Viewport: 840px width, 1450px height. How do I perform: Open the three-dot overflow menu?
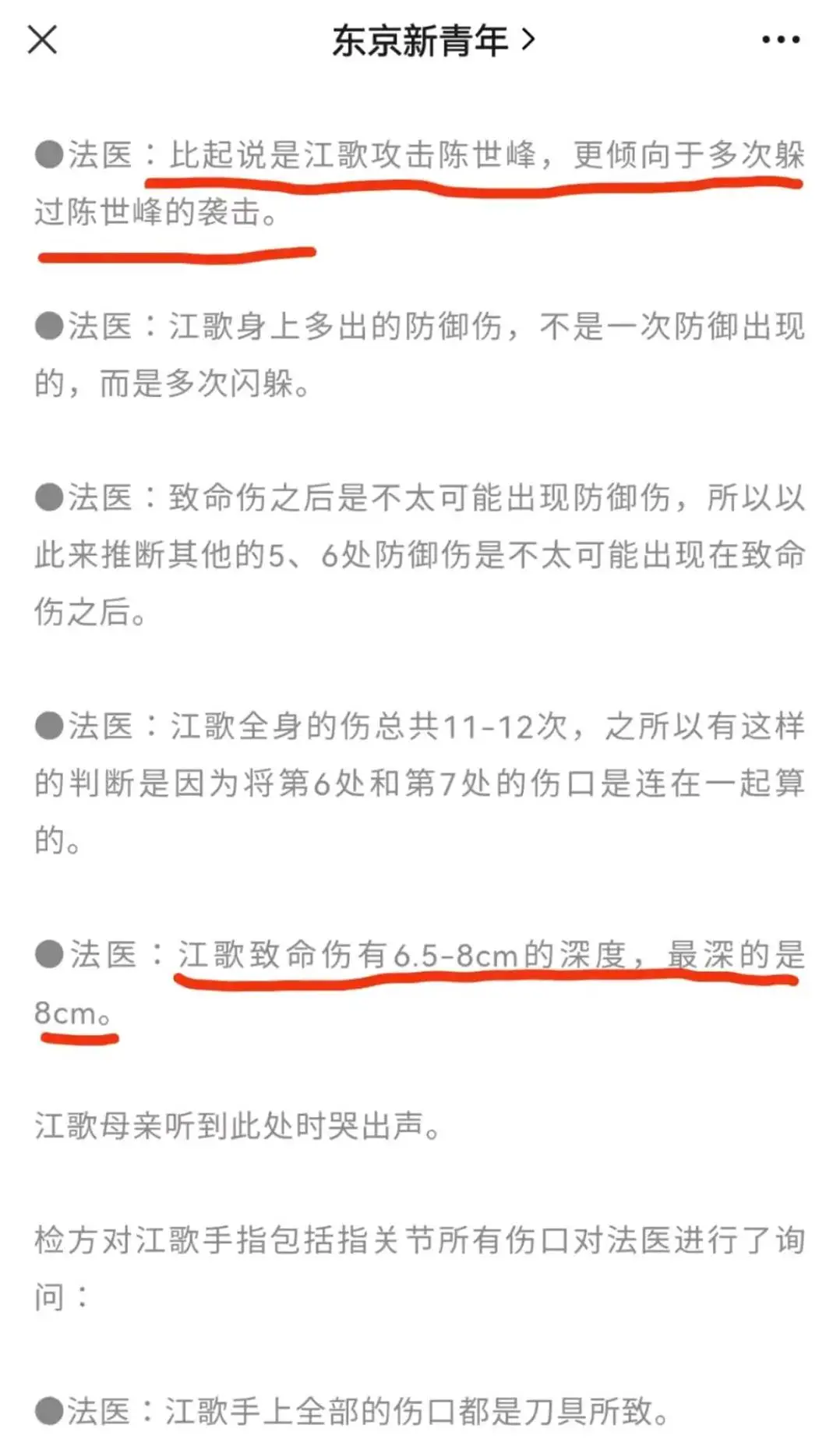coord(780,40)
